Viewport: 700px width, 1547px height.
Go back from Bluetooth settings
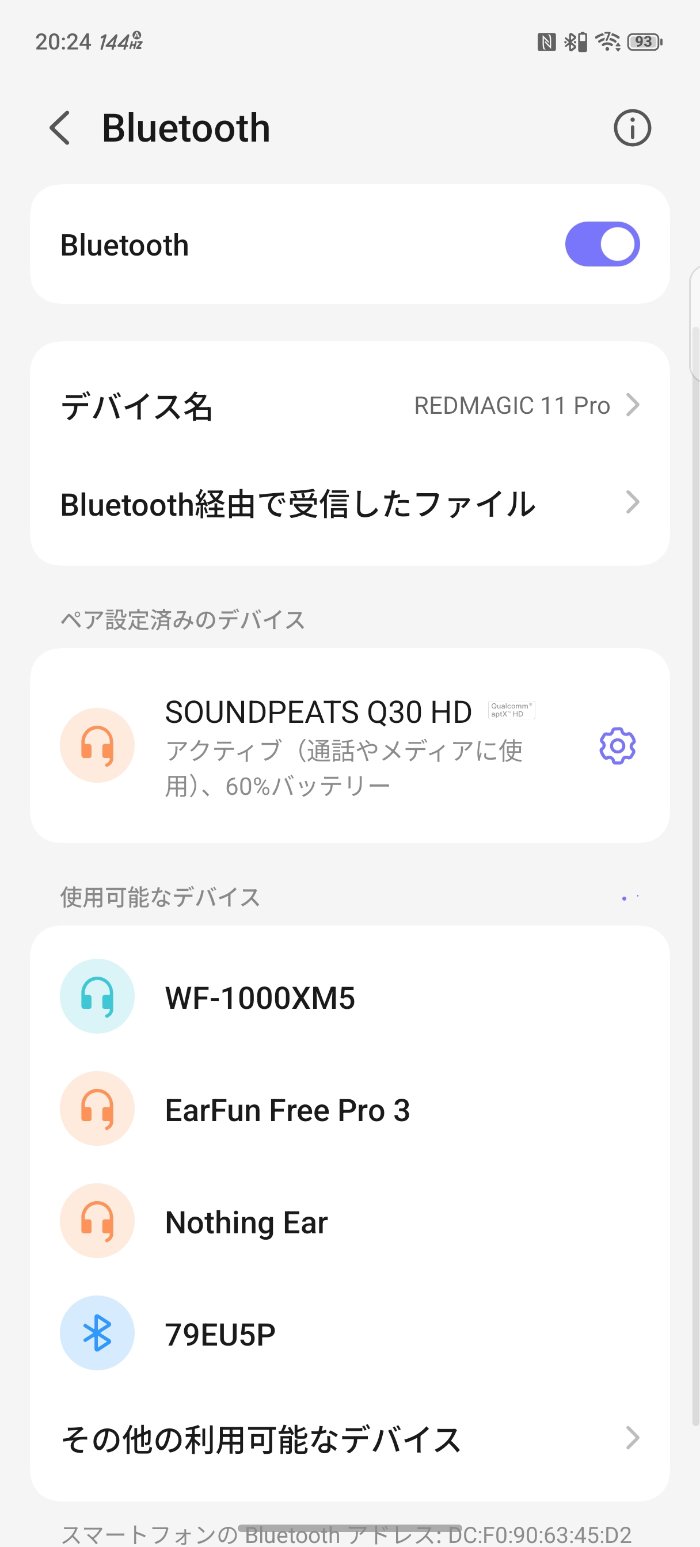point(60,129)
